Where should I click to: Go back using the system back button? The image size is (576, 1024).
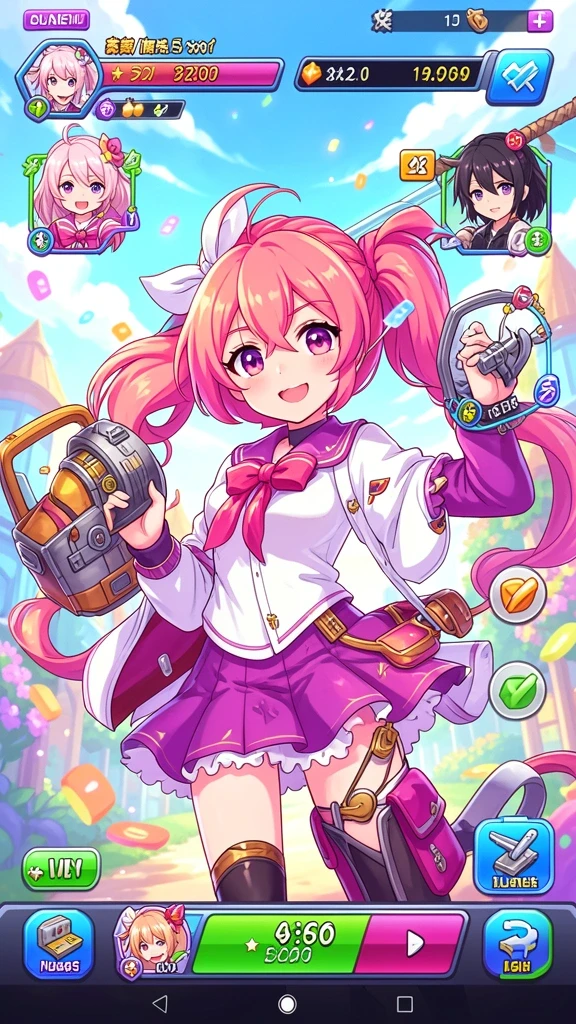click(x=160, y=1004)
